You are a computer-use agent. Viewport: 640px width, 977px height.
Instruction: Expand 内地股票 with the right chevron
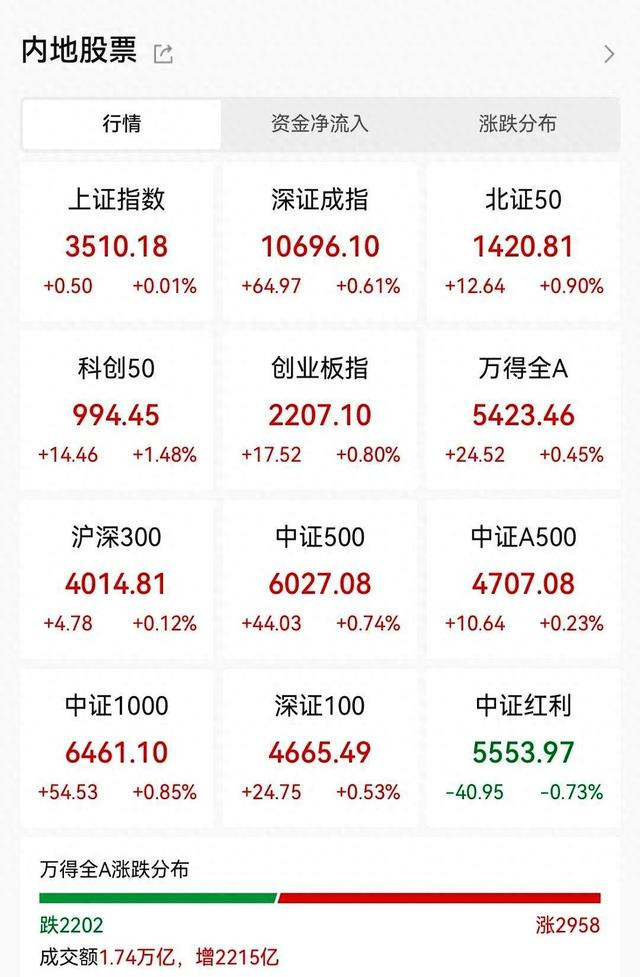pyautogui.click(x=609, y=54)
